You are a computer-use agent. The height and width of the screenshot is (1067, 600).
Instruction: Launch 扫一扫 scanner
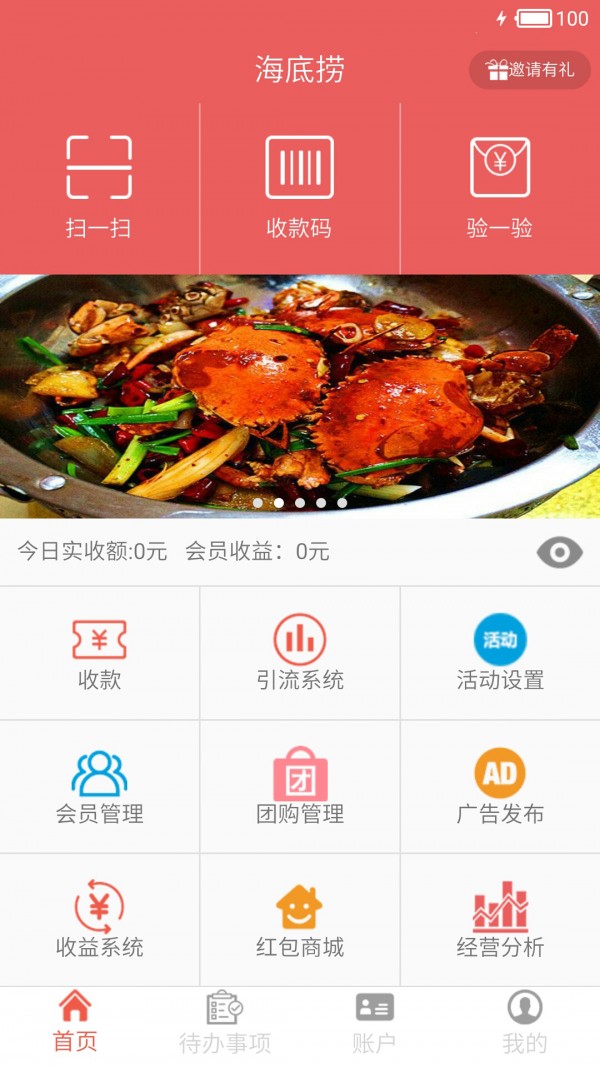tap(99, 187)
